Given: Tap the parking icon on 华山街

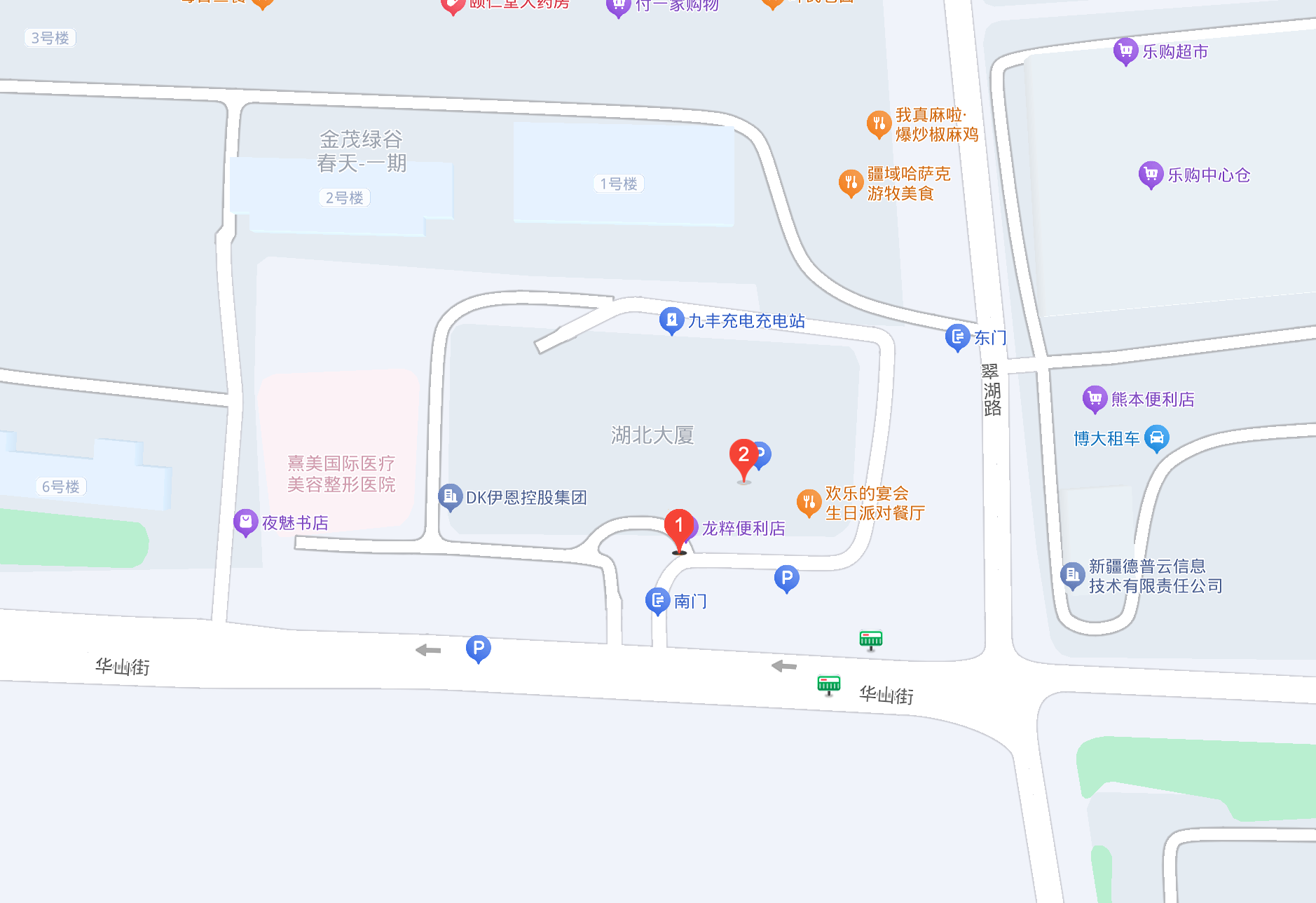Looking at the screenshot, I should click(478, 649).
